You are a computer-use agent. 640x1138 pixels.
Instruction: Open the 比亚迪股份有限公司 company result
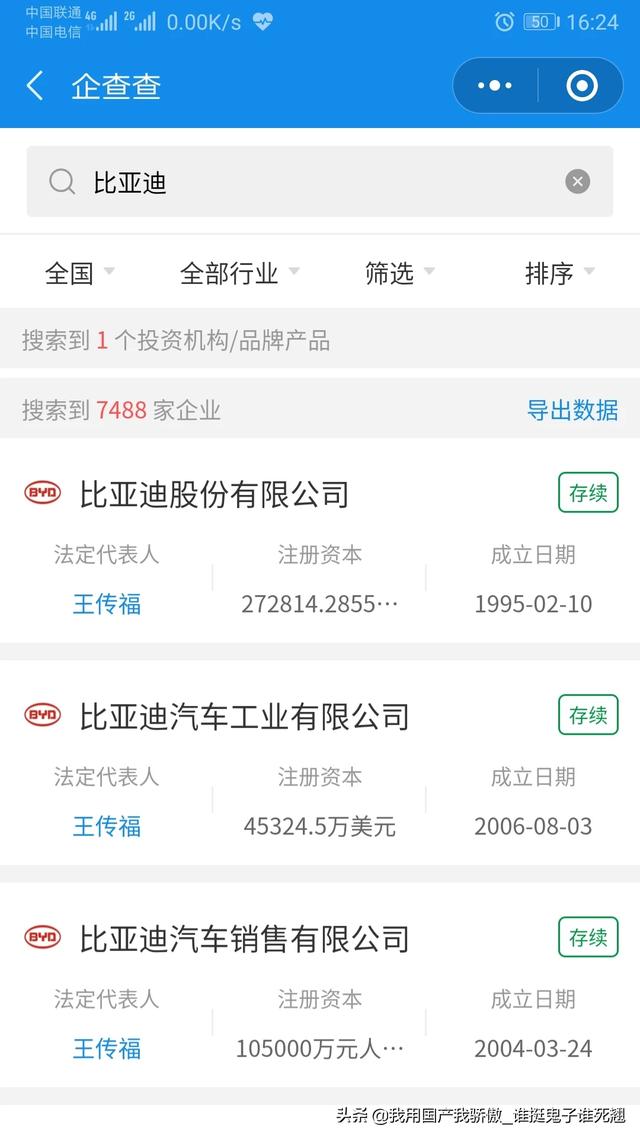pos(214,494)
